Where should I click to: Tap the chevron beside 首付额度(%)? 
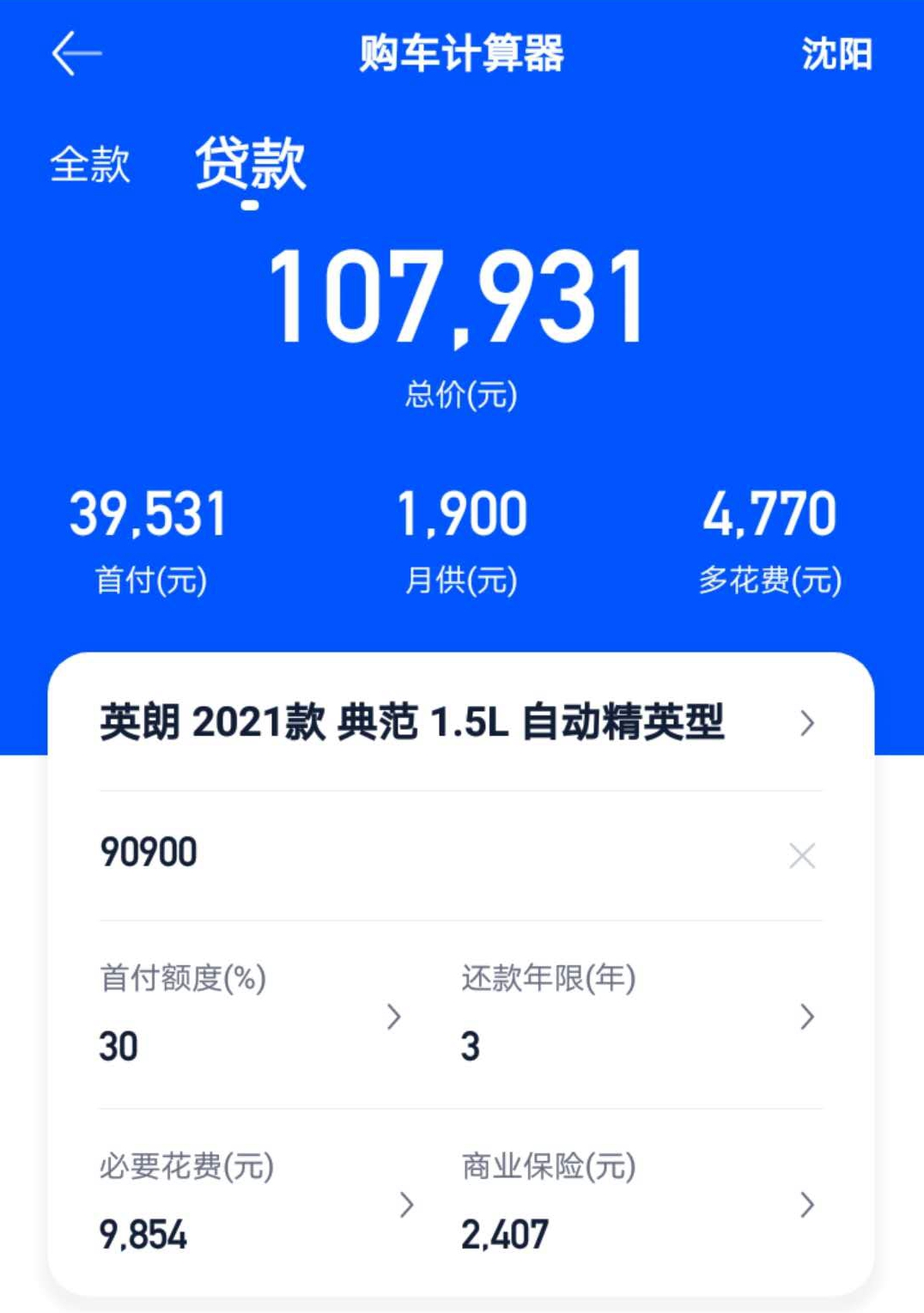pos(395,1018)
